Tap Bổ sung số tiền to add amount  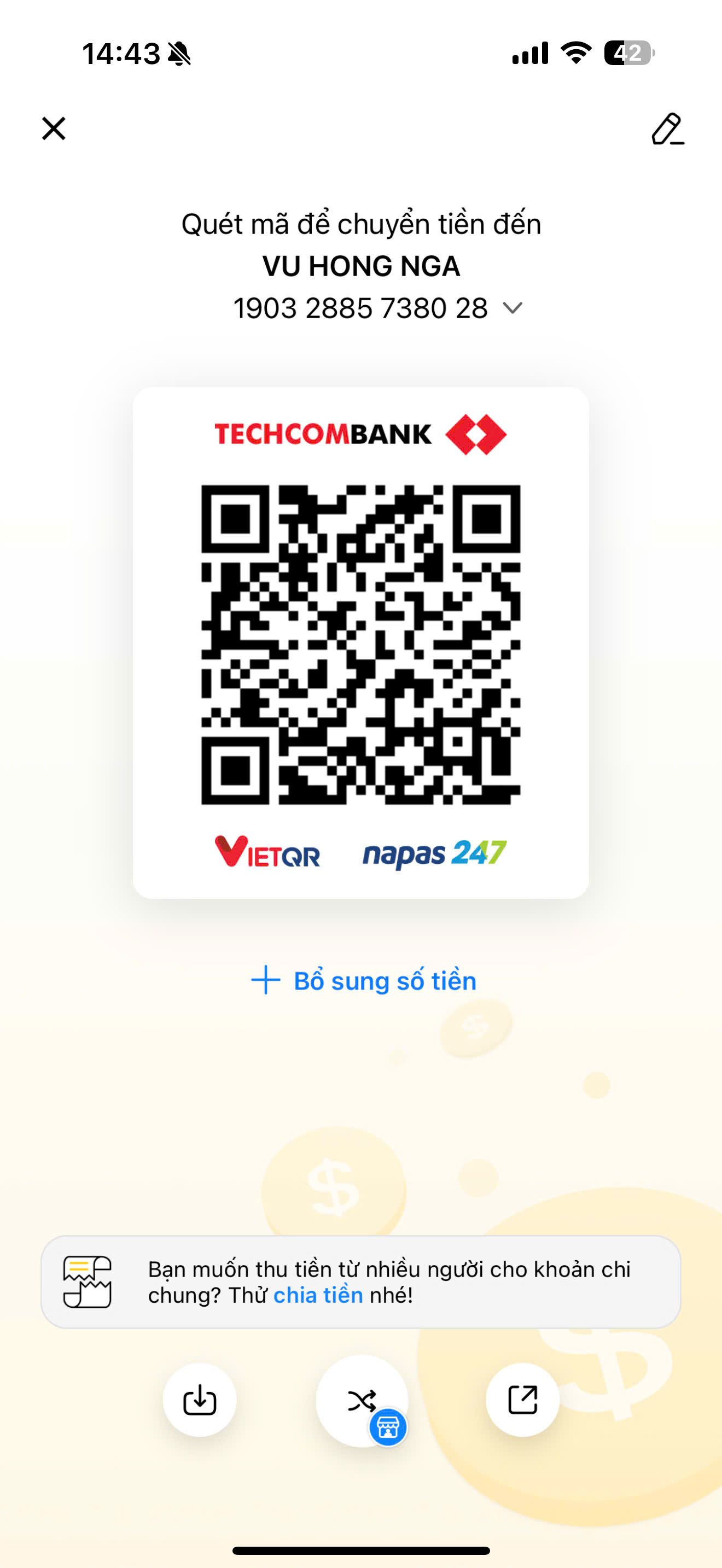pos(363,981)
